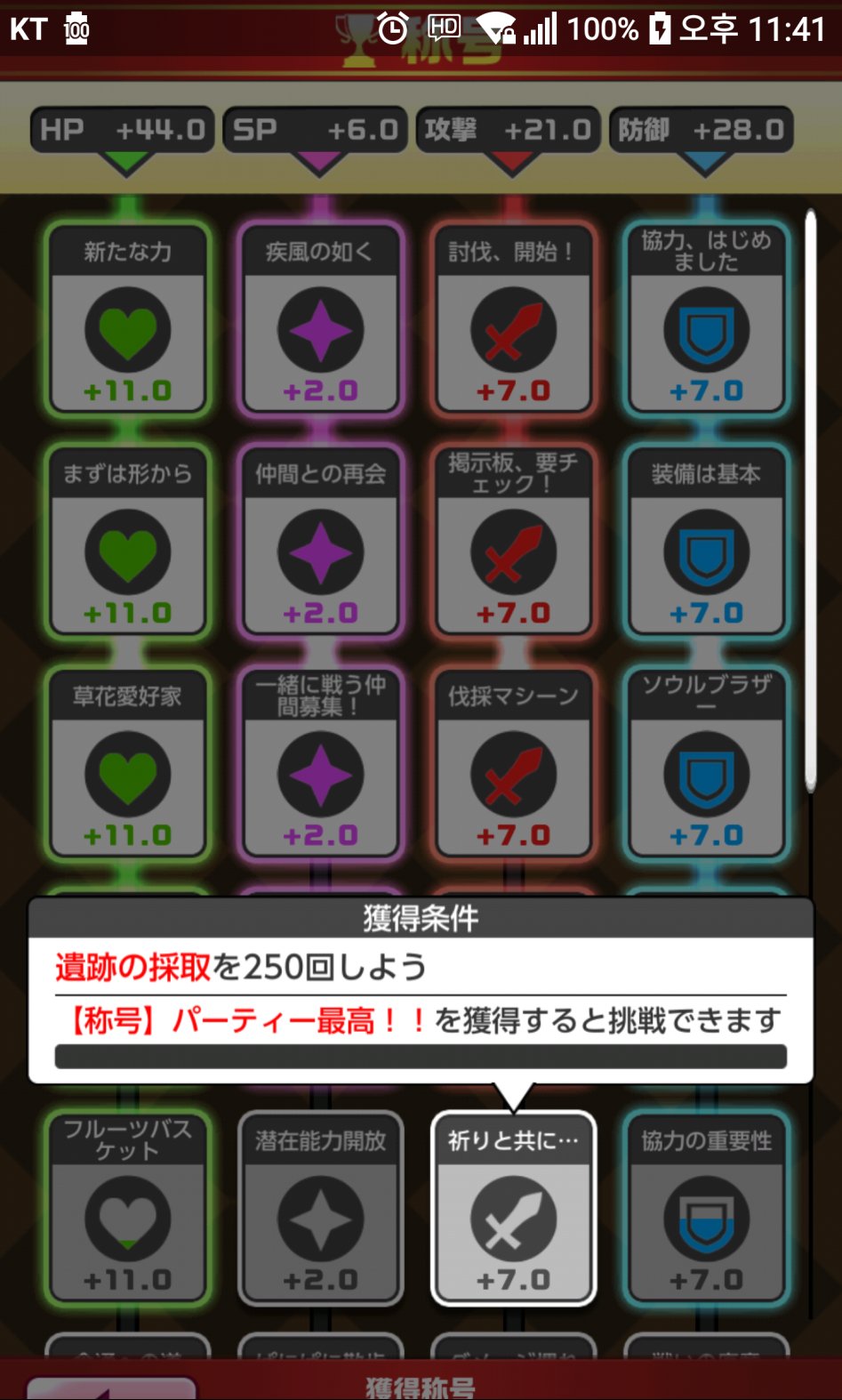Tap the 仲間との再会 title card
842x1400 pixels.
pos(321,543)
